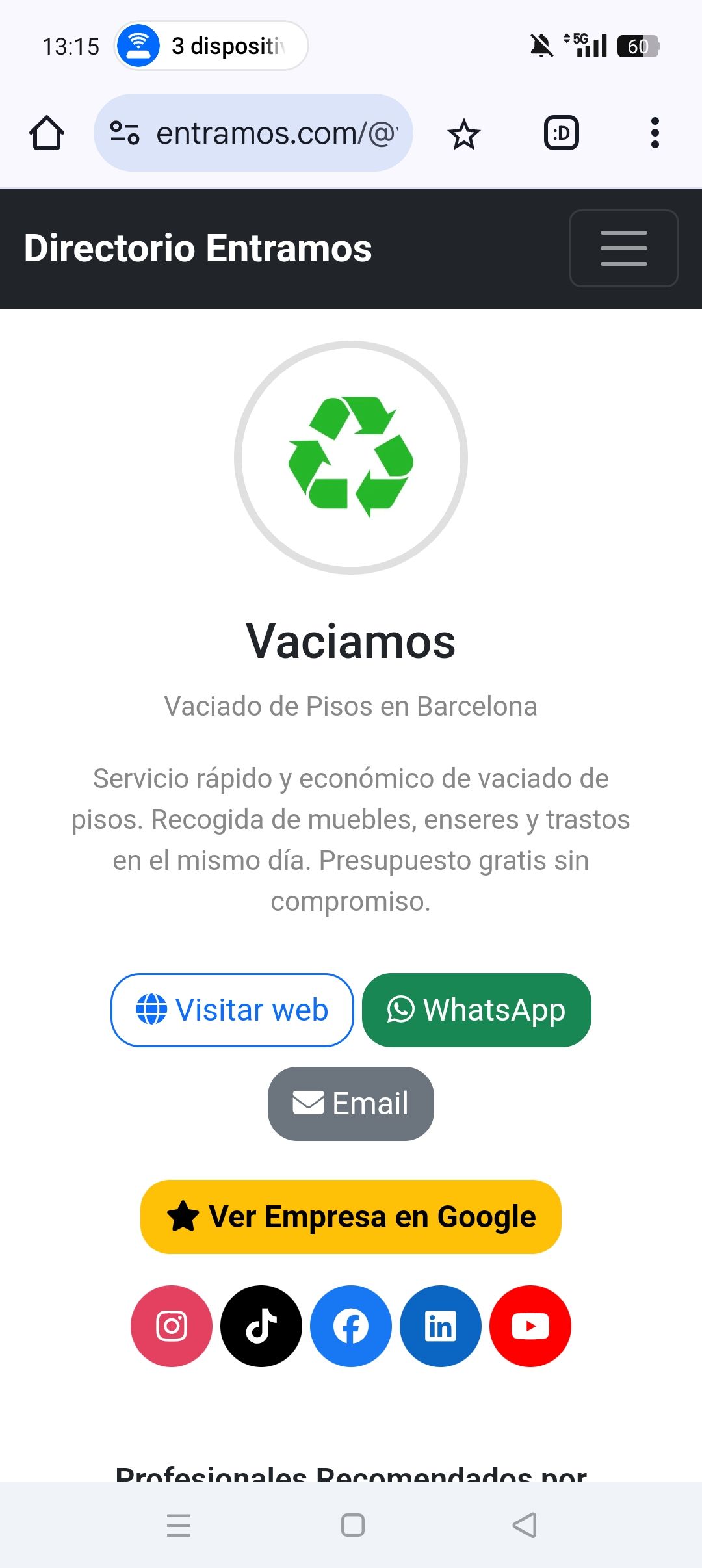Click the Visitar web button

click(231, 1010)
